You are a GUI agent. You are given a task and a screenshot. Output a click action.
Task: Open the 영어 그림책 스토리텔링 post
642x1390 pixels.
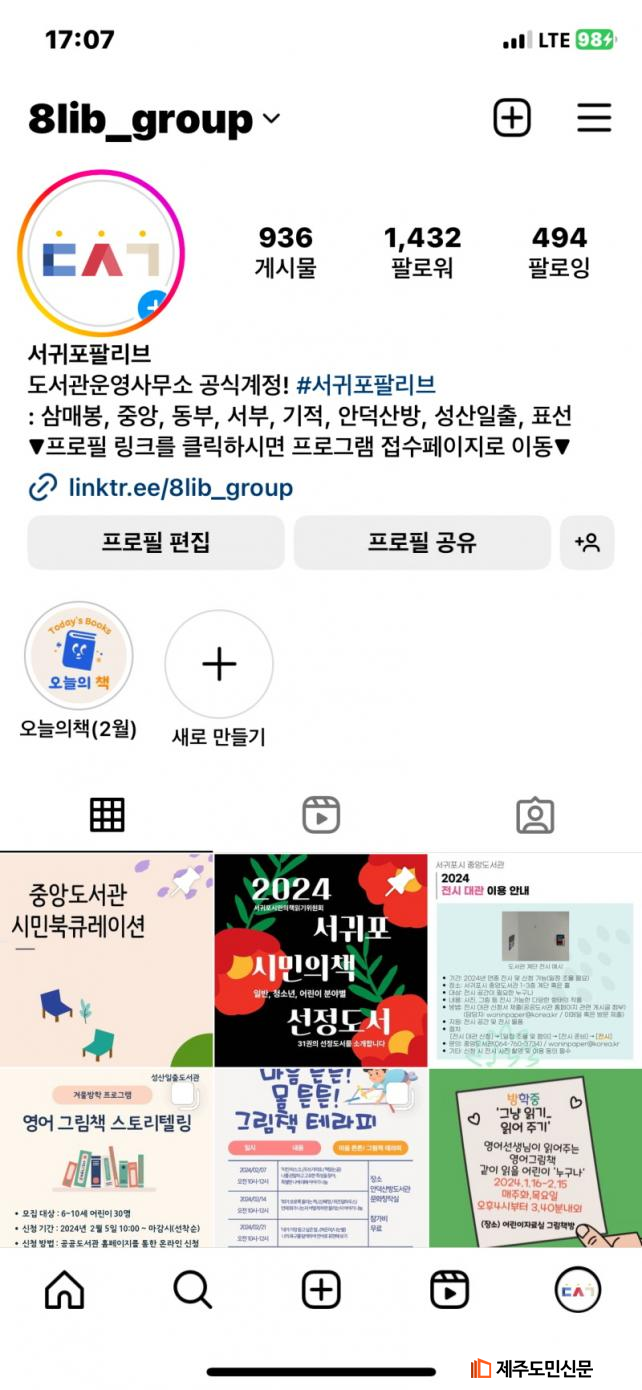[106, 1158]
